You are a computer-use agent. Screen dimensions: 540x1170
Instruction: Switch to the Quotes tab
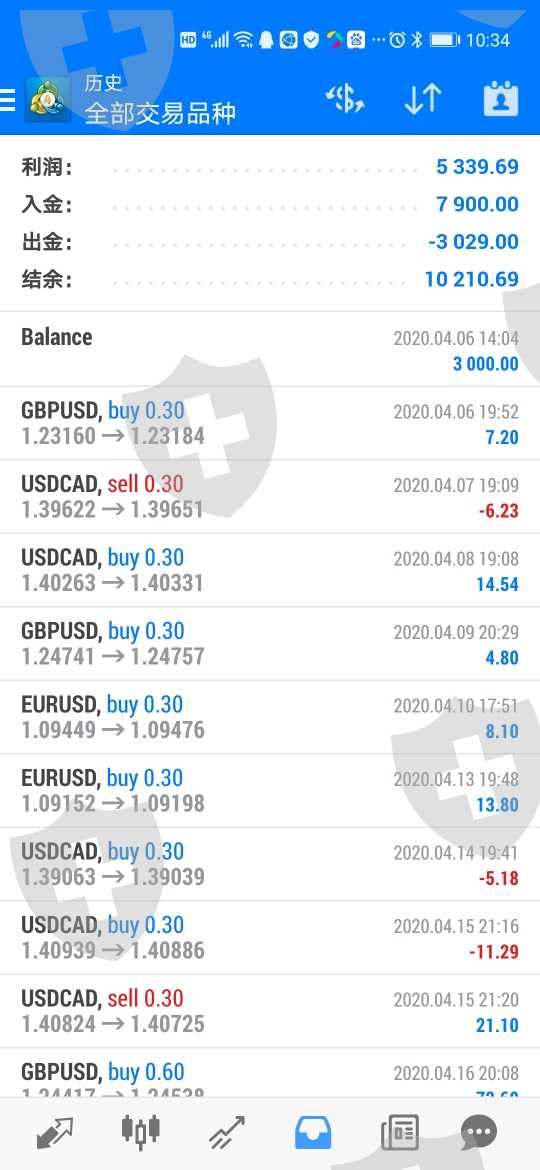(54, 1133)
